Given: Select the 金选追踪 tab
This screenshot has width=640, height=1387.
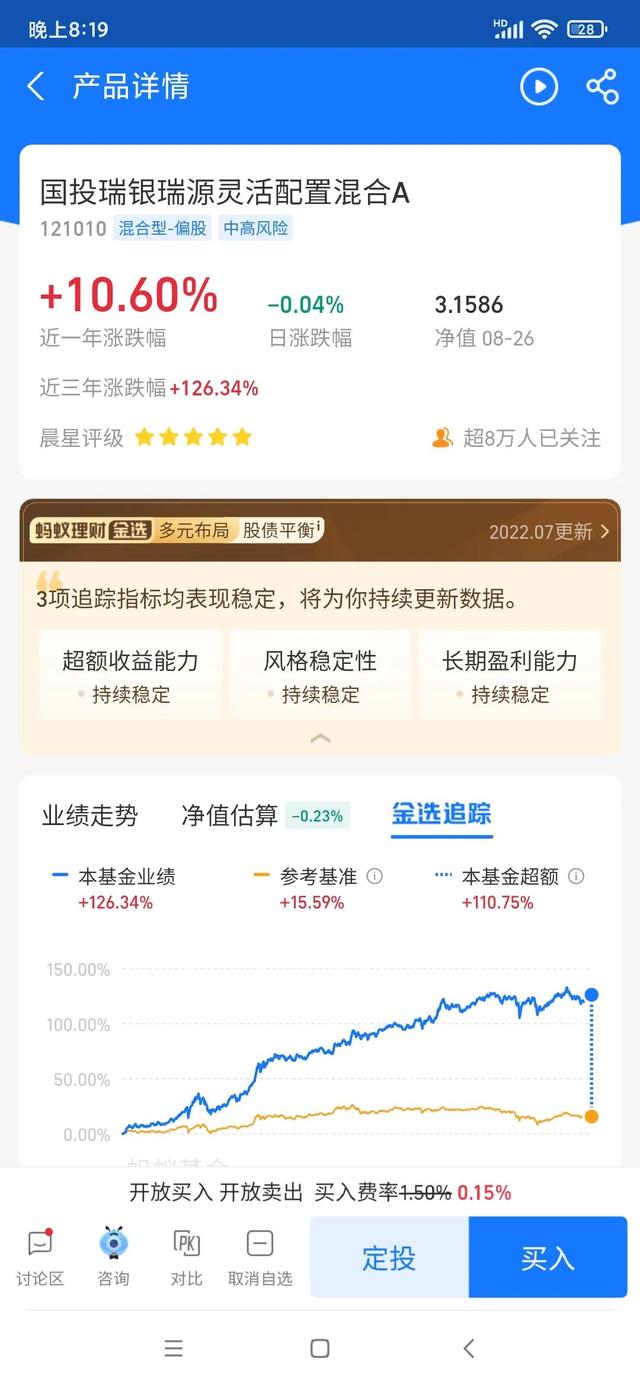Looking at the screenshot, I should [x=441, y=813].
